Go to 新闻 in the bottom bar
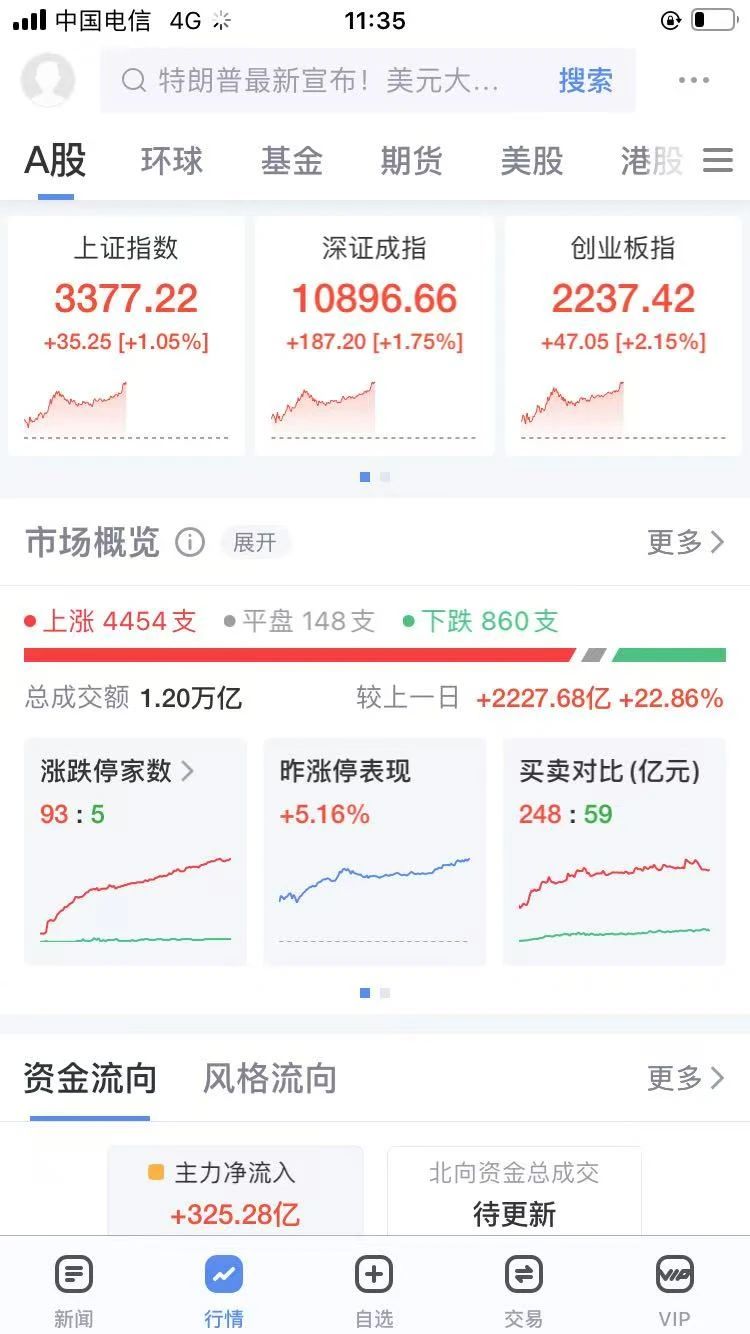The width and height of the screenshot is (750, 1334). click(x=74, y=1290)
